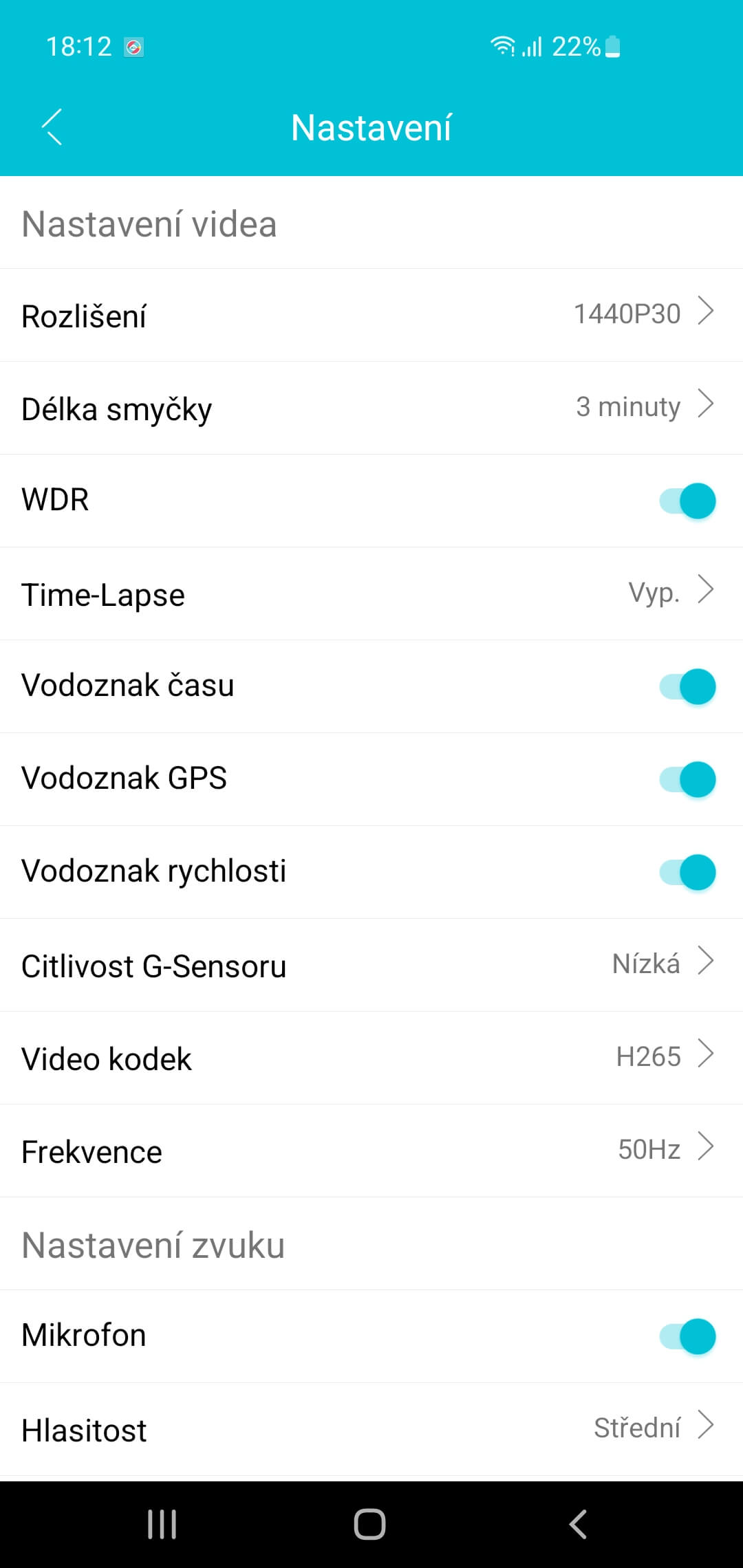Go back from the Nastavení screen
The width and height of the screenshot is (743, 1568).
(52, 127)
